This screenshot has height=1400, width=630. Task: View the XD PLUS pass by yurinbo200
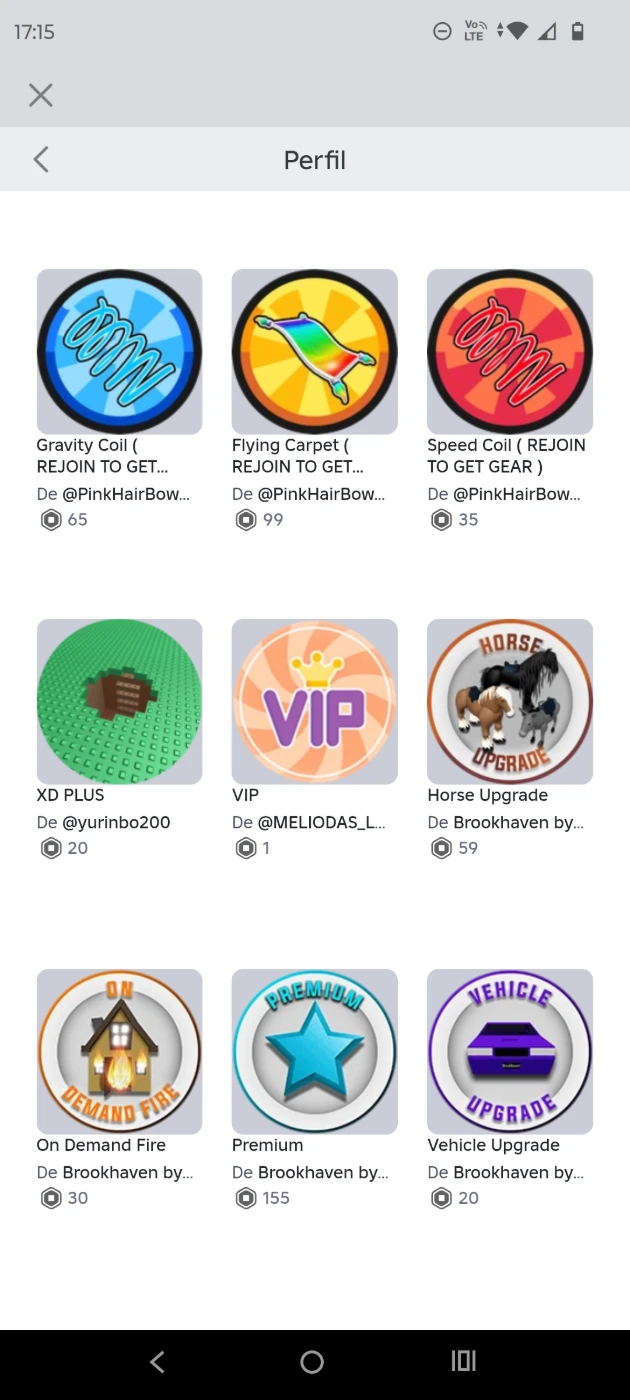point(119,701)
